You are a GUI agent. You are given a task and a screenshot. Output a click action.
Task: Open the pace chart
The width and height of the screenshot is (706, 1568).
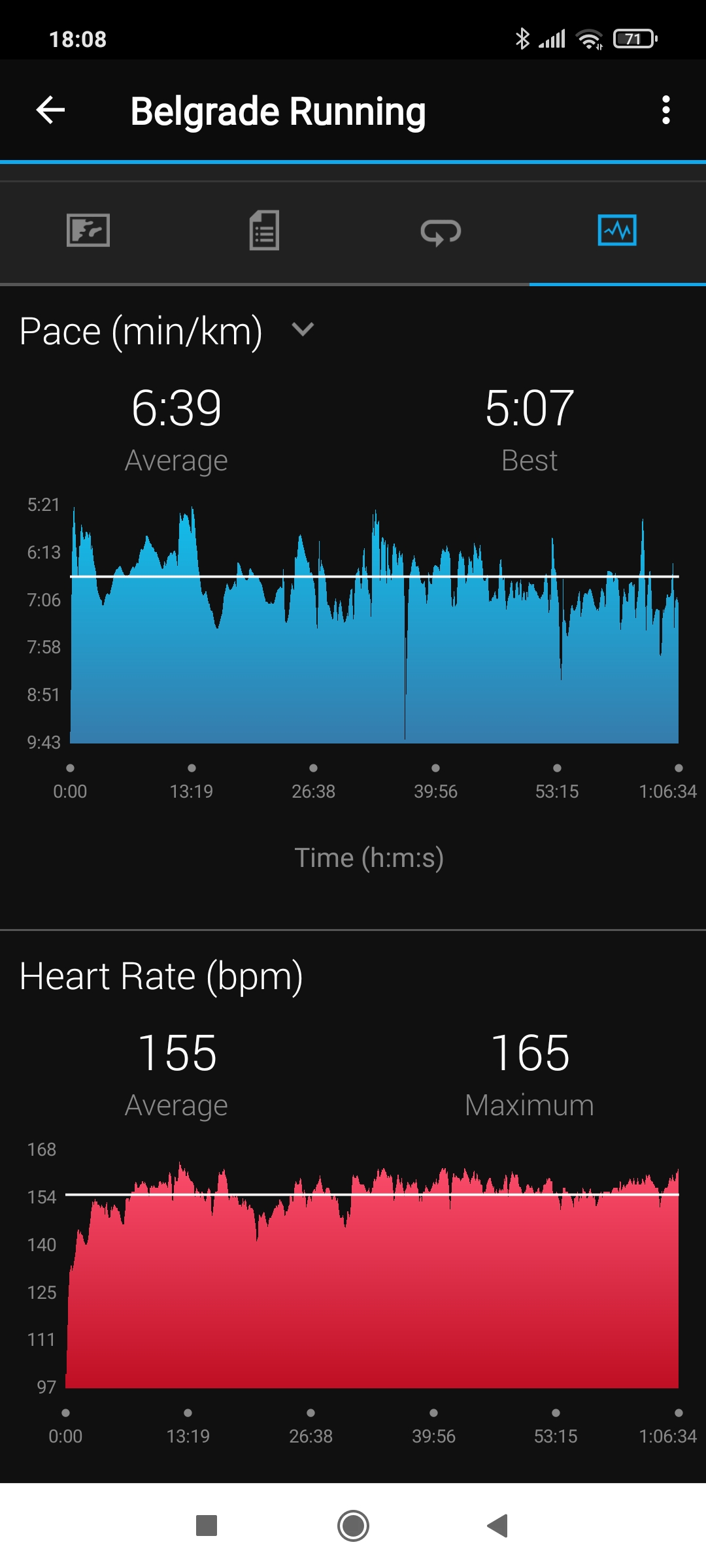tap(374, 624)
